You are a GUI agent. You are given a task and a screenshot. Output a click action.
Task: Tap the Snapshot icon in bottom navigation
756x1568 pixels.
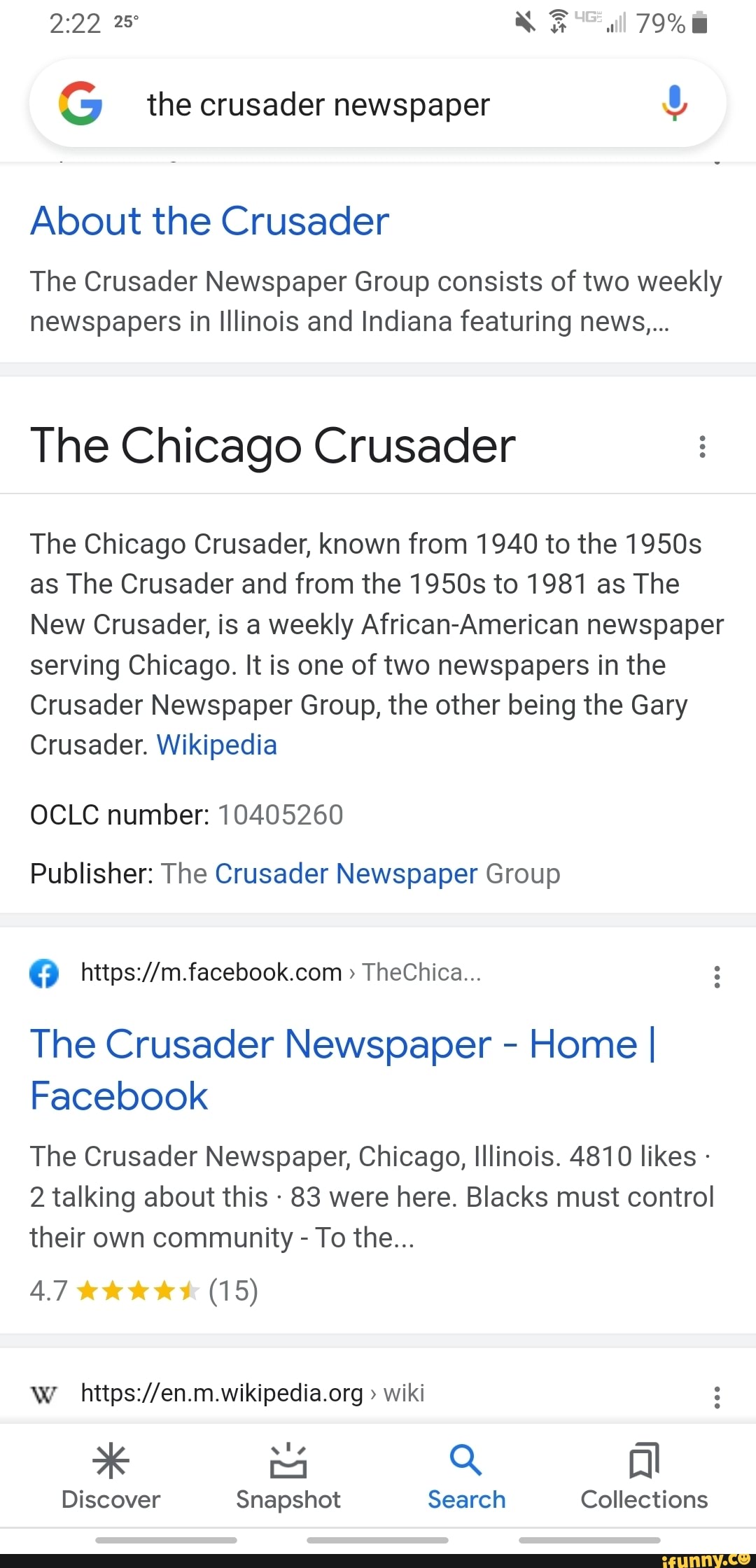coord(288,1461)
